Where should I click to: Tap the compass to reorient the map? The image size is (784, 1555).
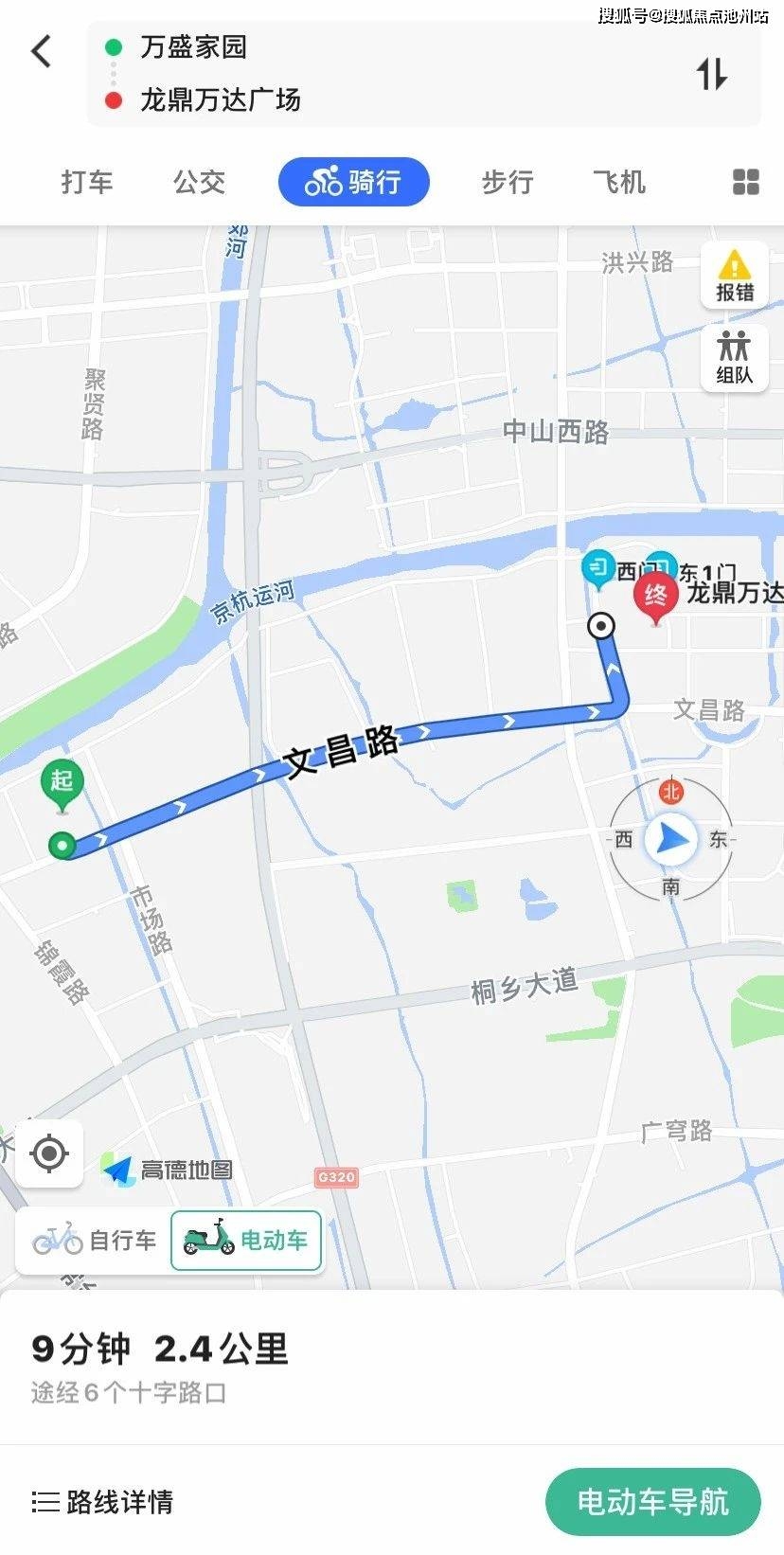[671, 839]
